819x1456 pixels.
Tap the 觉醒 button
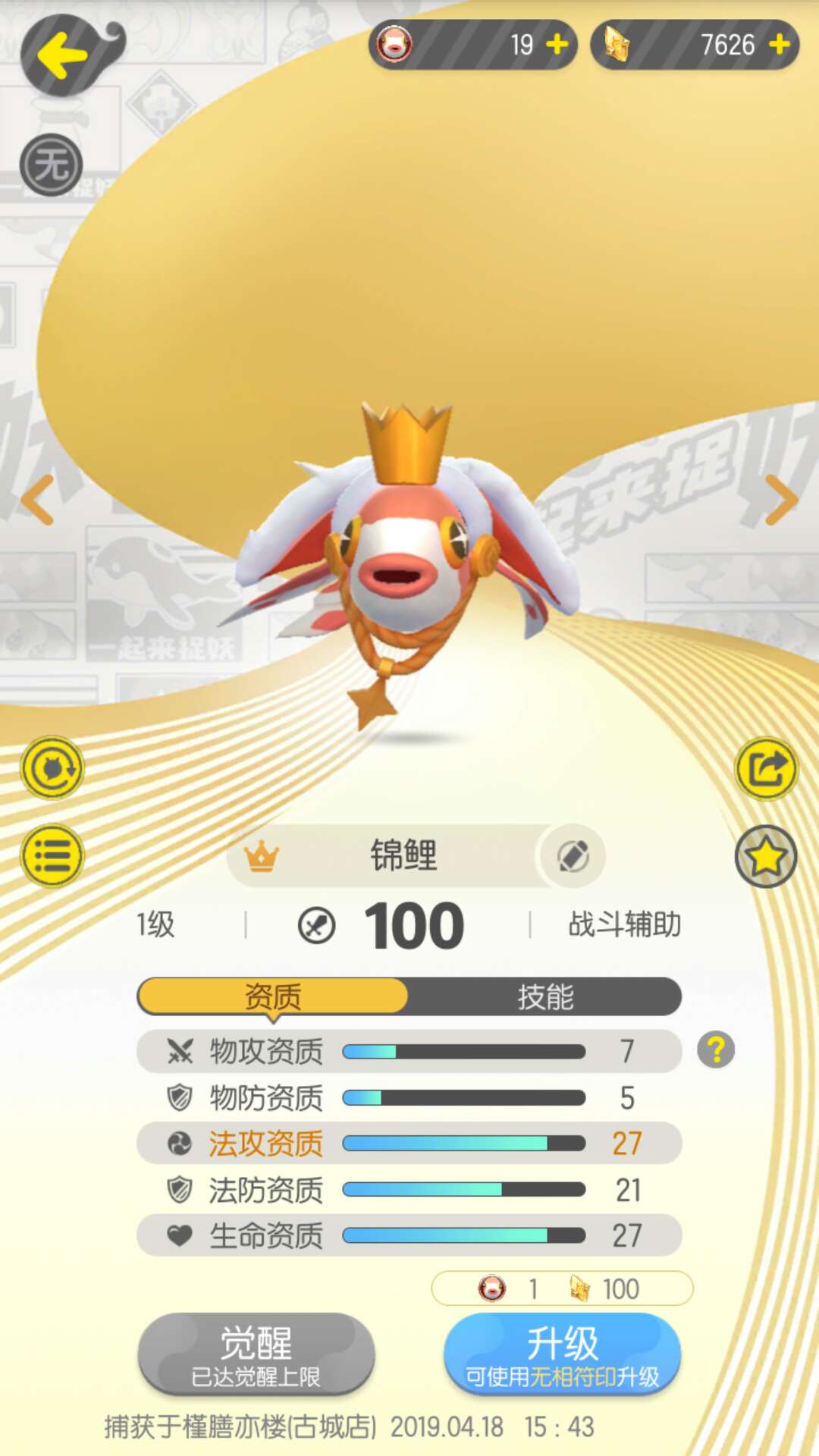(256, 1354)
